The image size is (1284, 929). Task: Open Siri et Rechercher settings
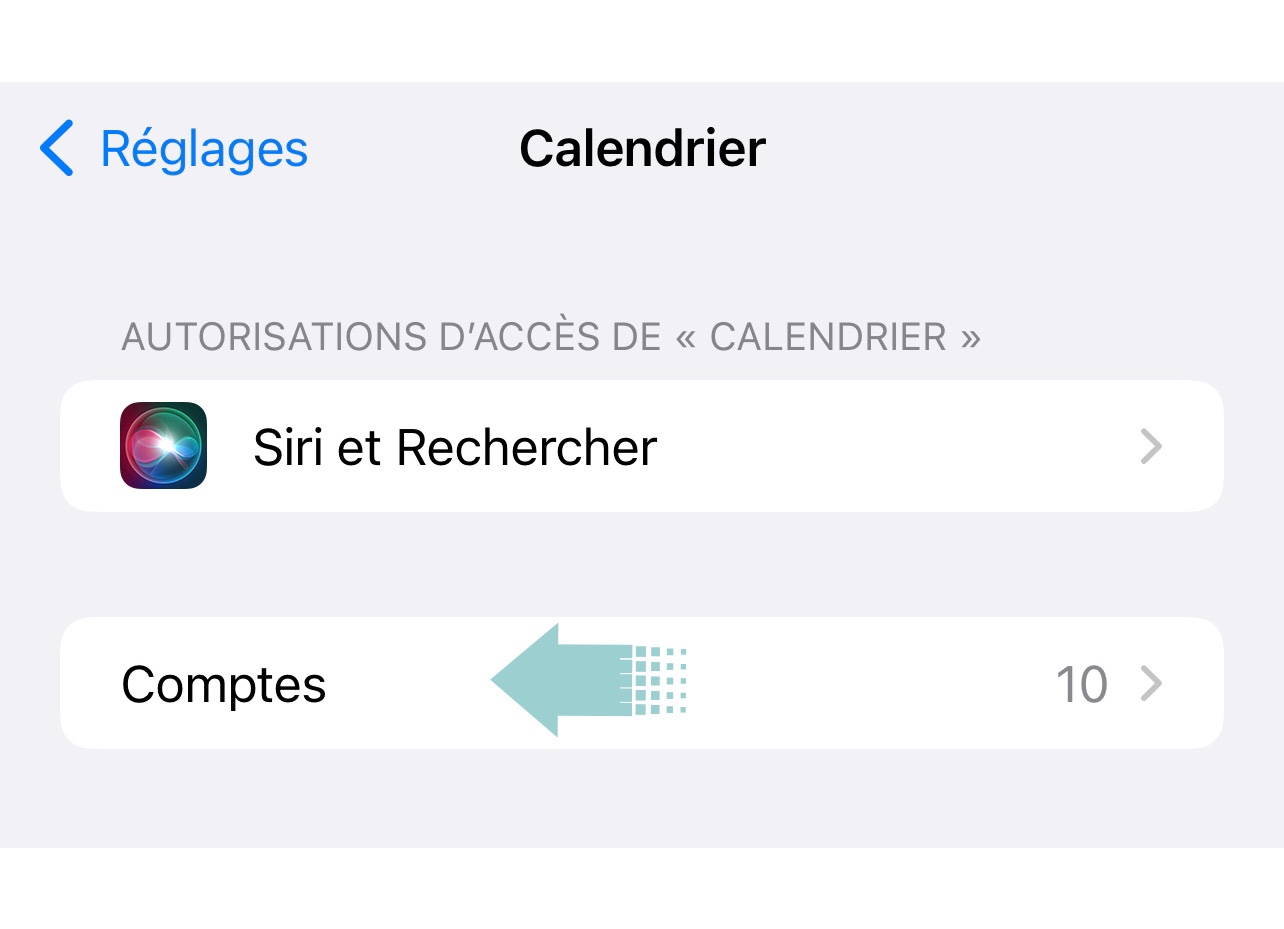point(640,446)
